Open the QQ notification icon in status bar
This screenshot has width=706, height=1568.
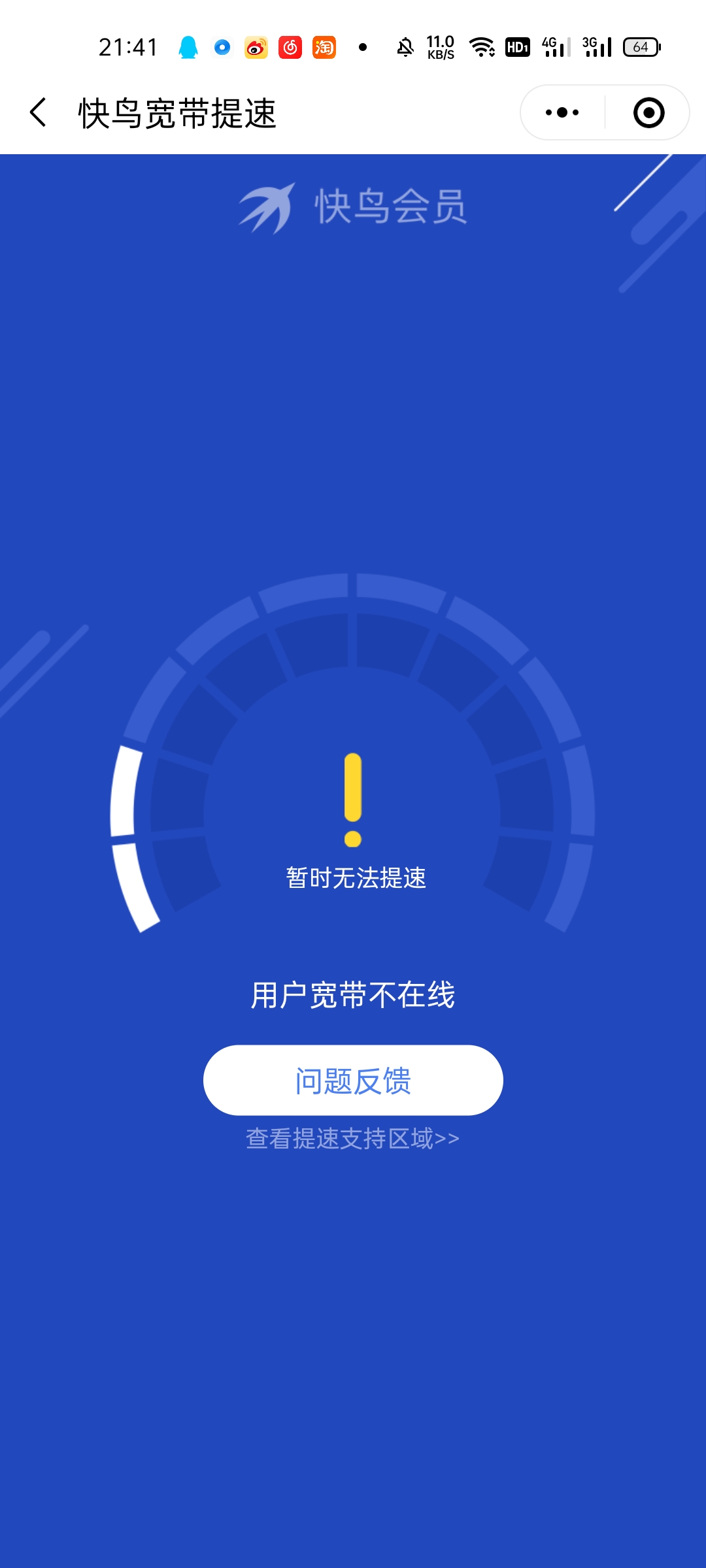tap(188, 47)
